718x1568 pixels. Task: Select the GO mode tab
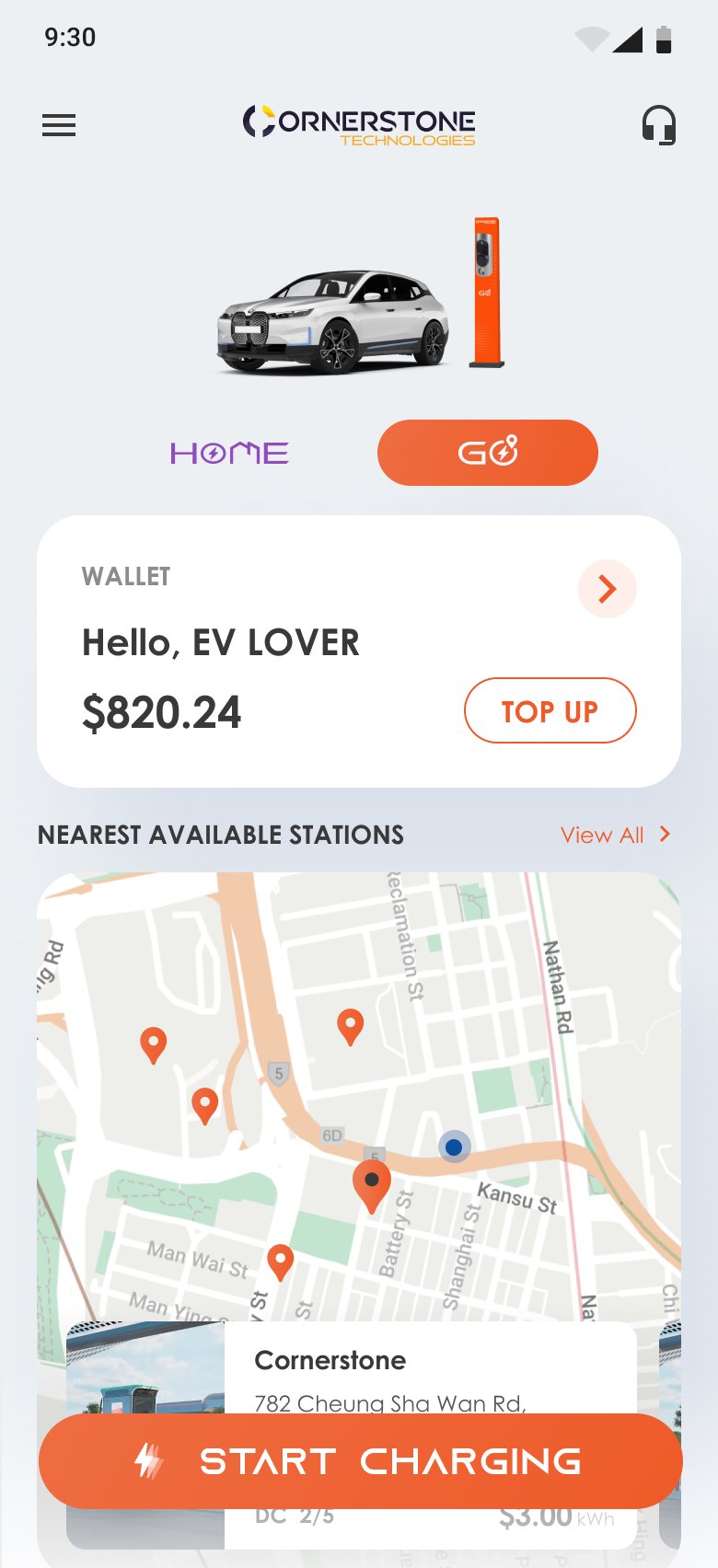(488, 453)
